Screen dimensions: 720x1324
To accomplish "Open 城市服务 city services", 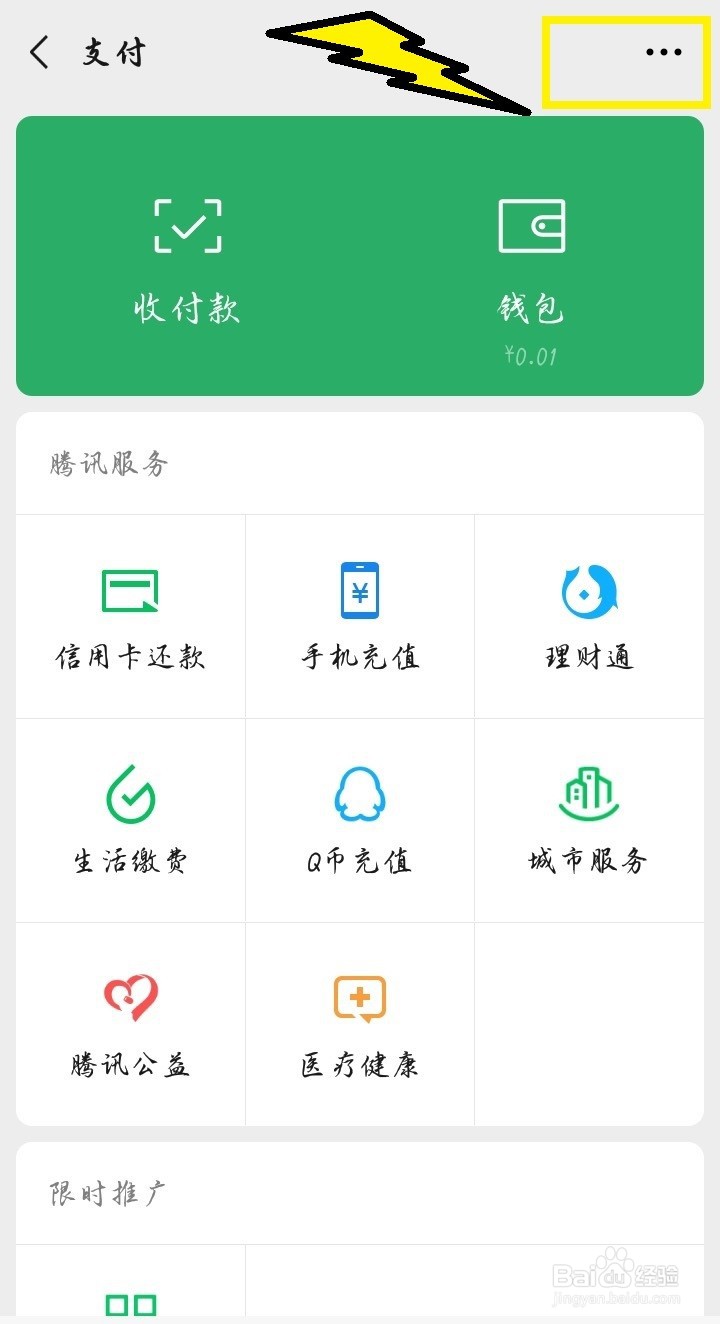I will click(x=589, y=822).
